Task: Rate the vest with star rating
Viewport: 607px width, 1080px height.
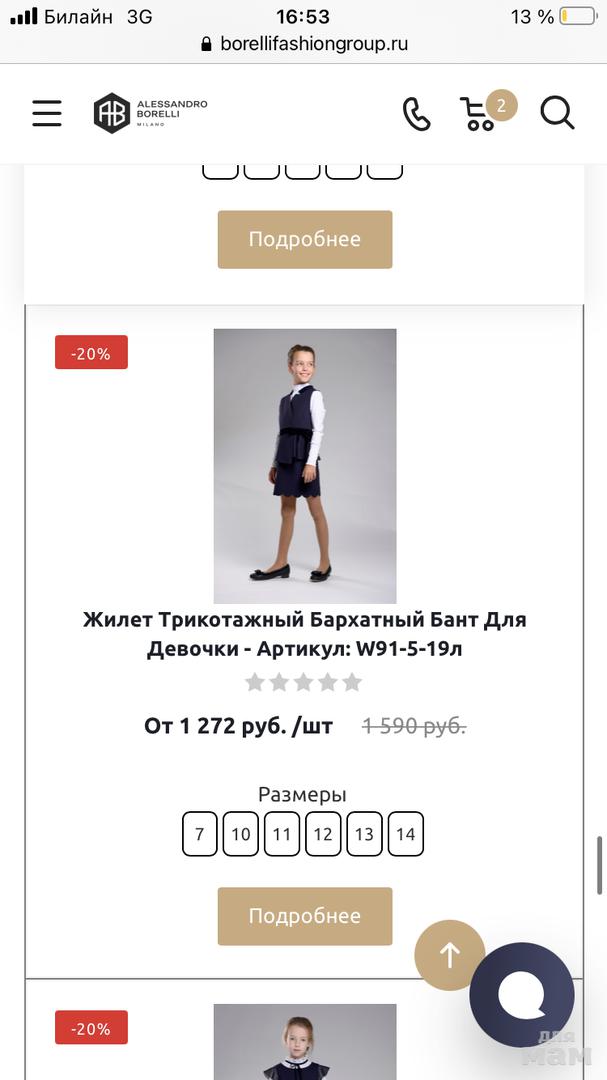Action: (x=304, y=682)
